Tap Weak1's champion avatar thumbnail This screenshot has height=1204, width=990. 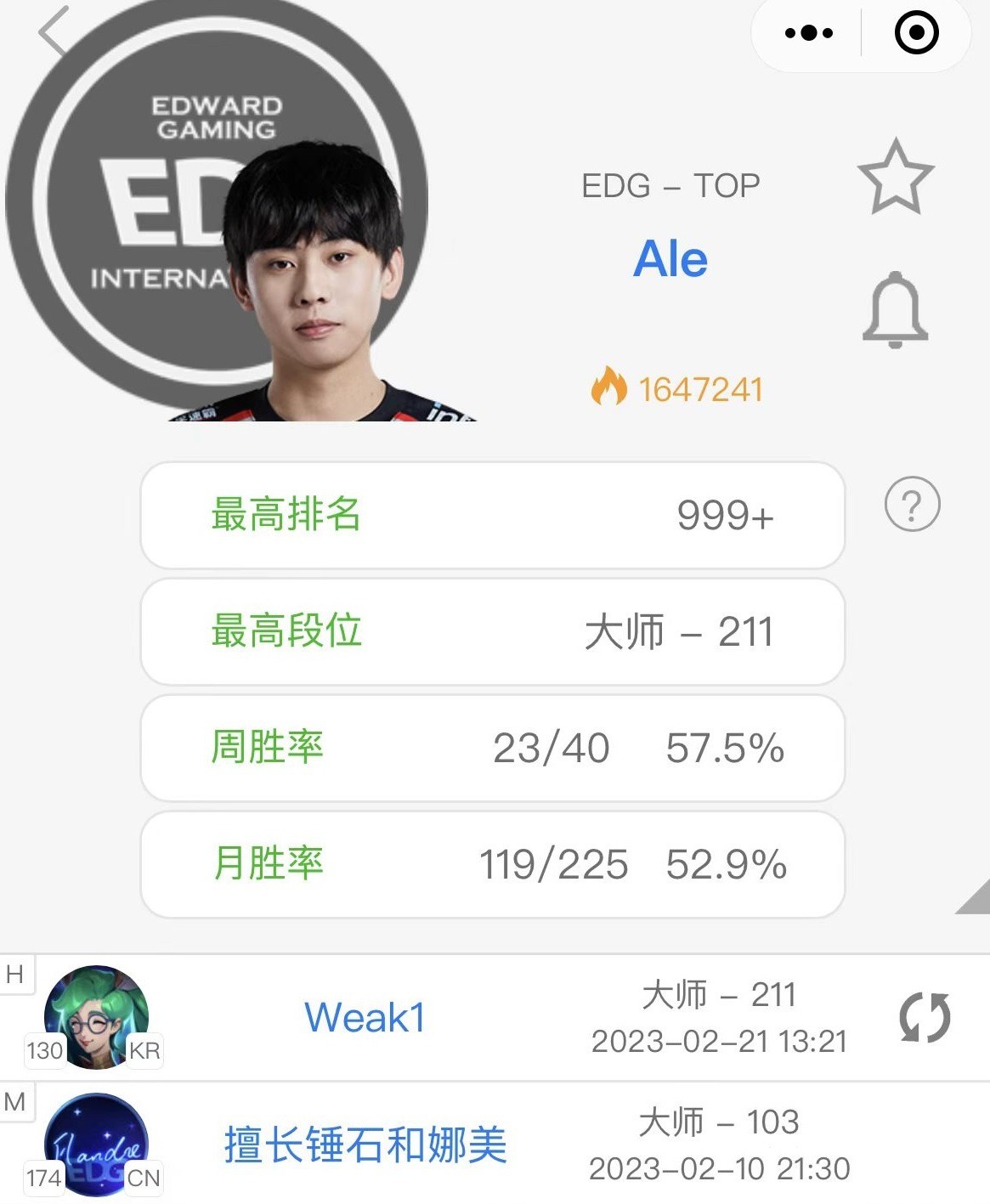tap(95, 1016)
